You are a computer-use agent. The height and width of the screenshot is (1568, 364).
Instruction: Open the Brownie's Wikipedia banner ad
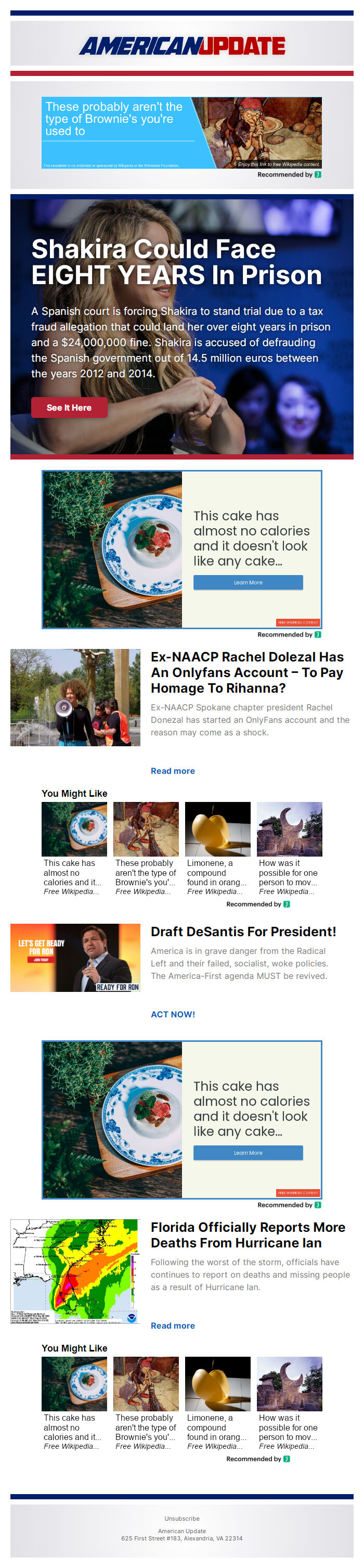point(181,132)
